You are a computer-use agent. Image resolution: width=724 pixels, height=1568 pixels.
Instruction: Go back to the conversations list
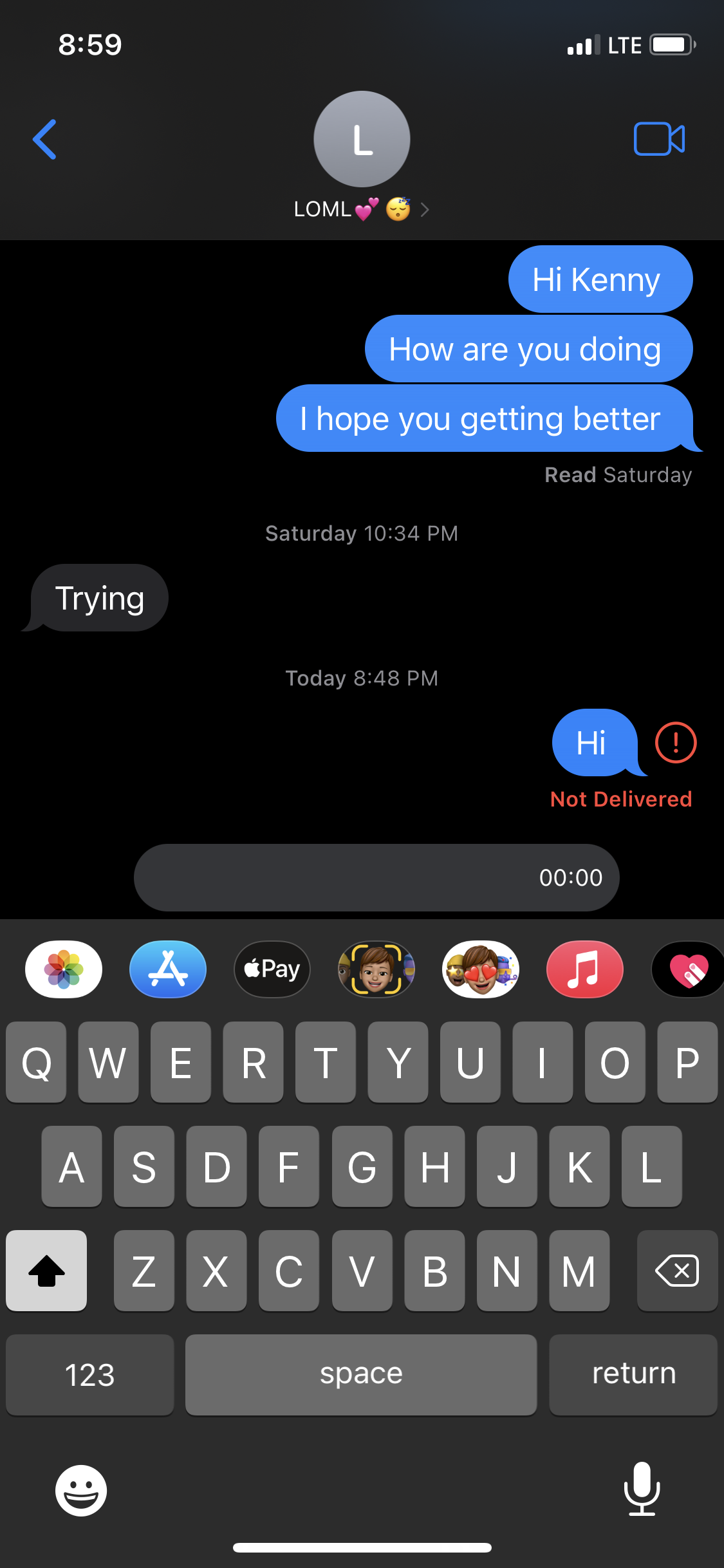coord(45,139)
